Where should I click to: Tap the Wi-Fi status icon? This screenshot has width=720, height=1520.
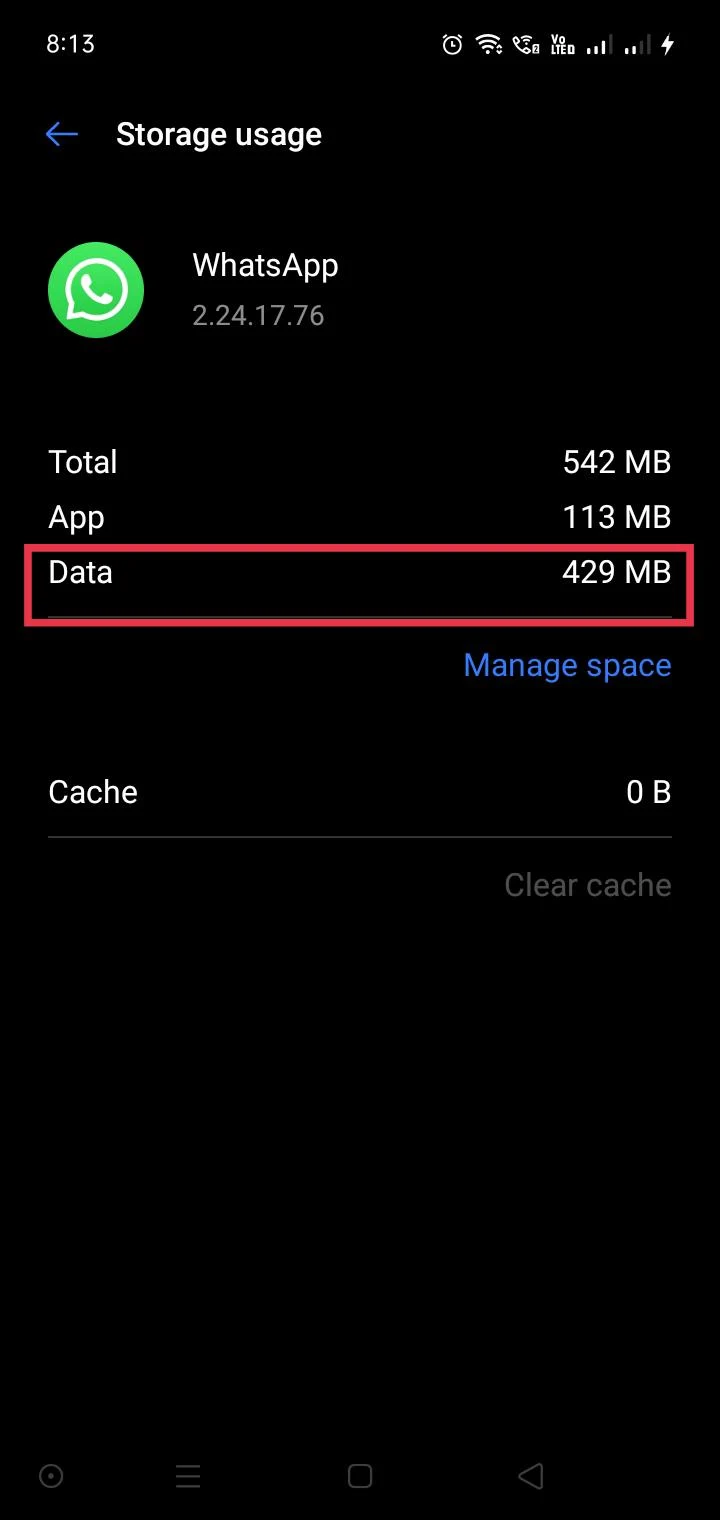click(x=489, y=44)
